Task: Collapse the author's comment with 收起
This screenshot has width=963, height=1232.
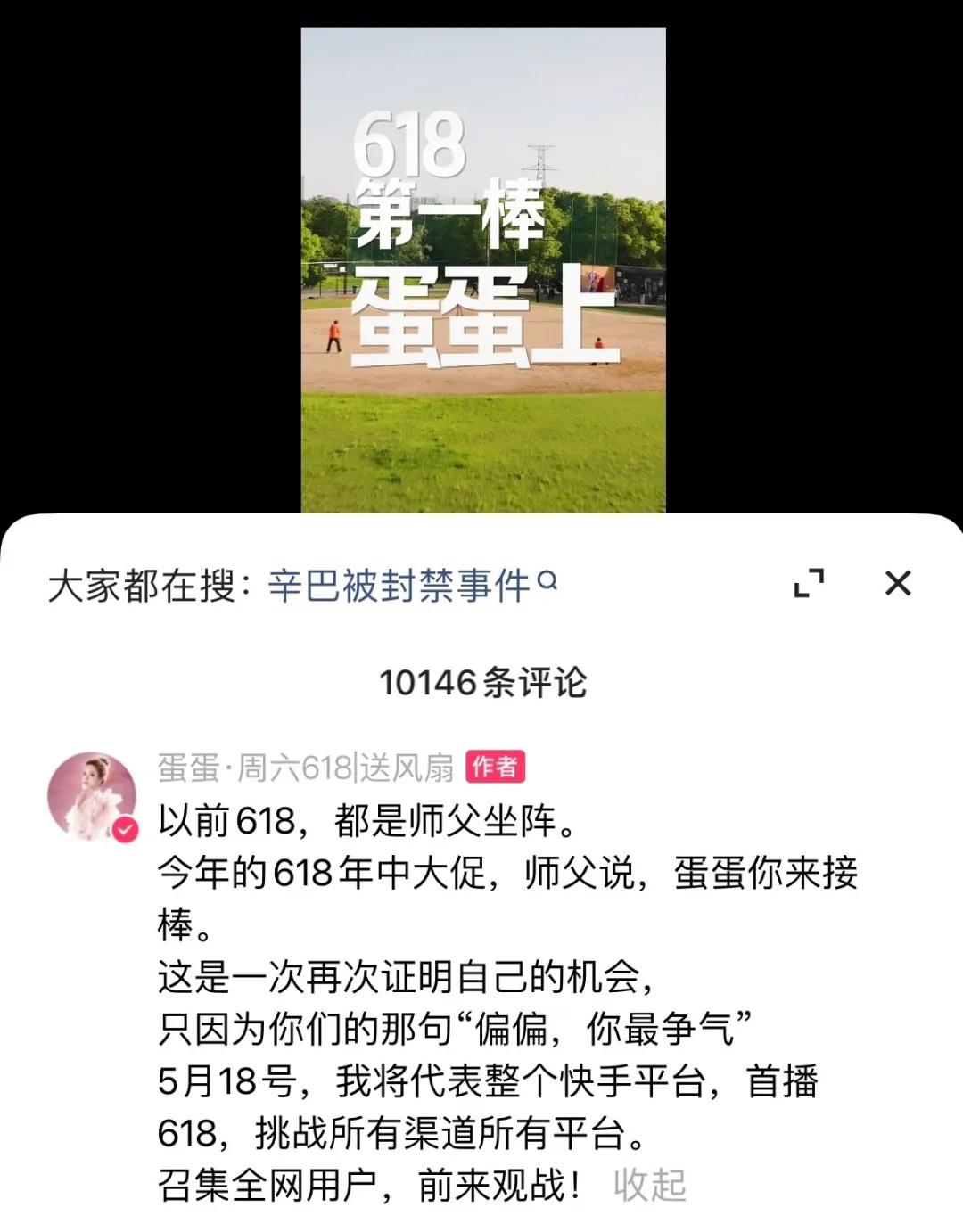Action: pos(649,1186)
